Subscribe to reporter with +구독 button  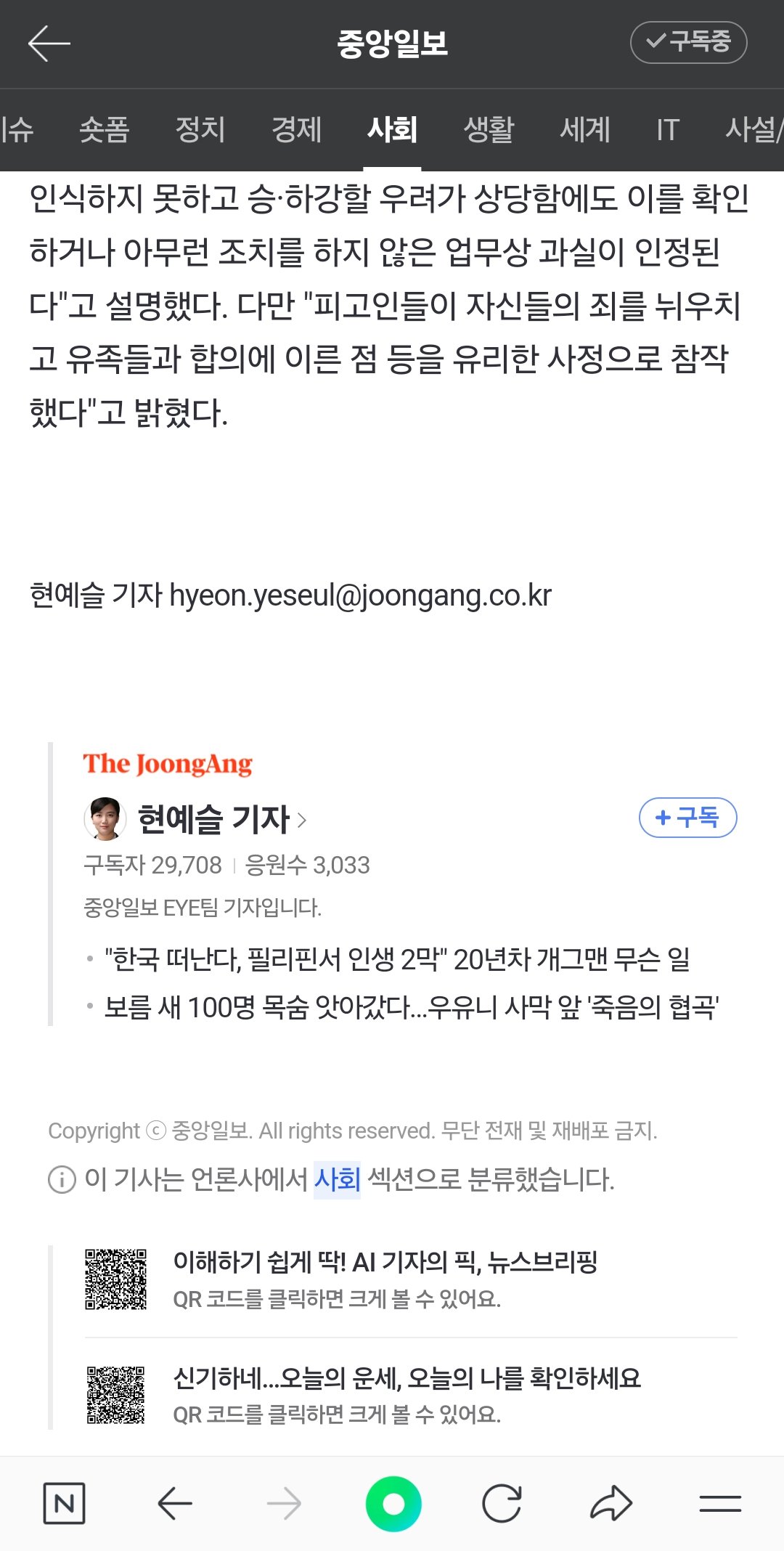[x=687, y=818]
